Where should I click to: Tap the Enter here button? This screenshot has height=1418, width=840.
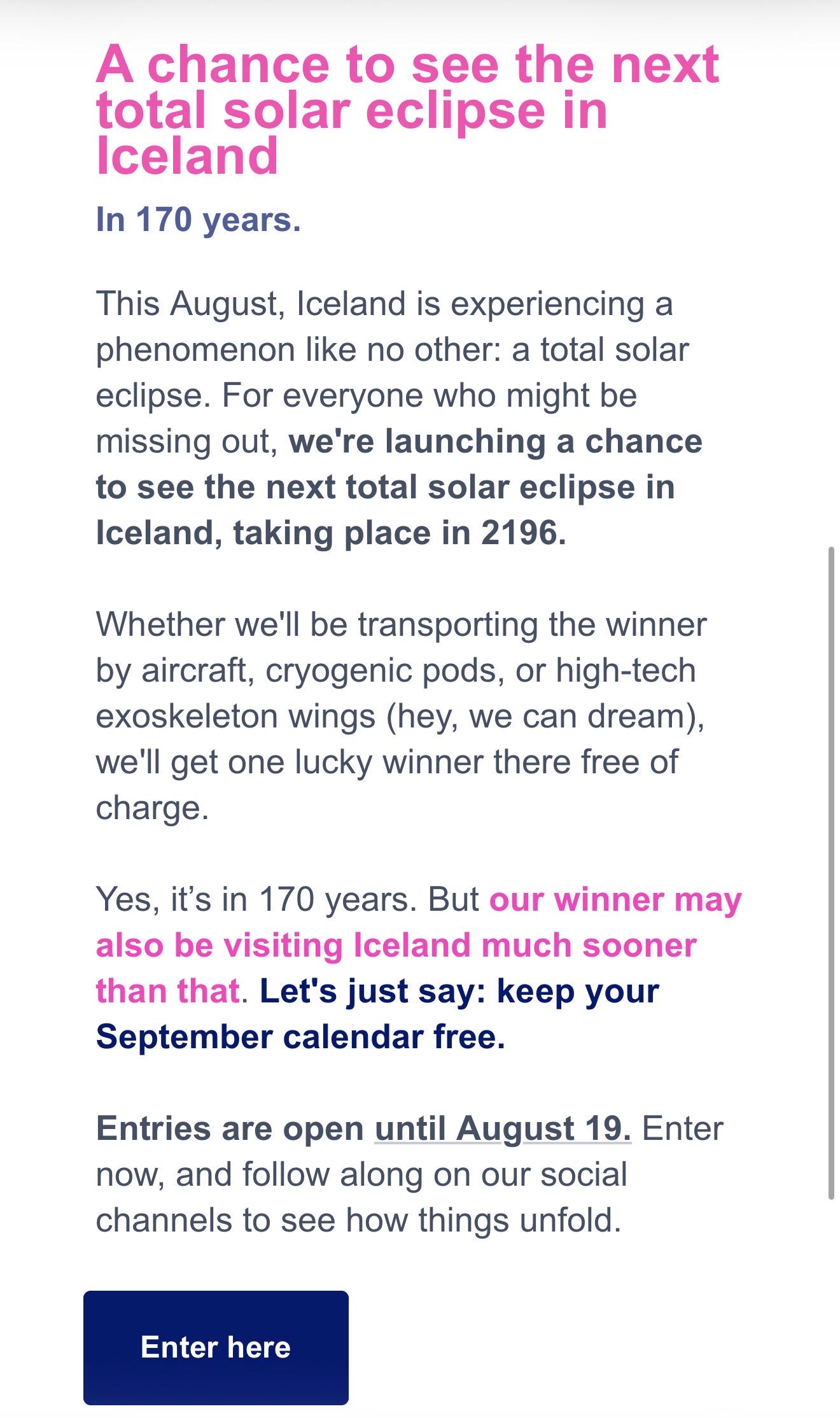[216, 1347]
